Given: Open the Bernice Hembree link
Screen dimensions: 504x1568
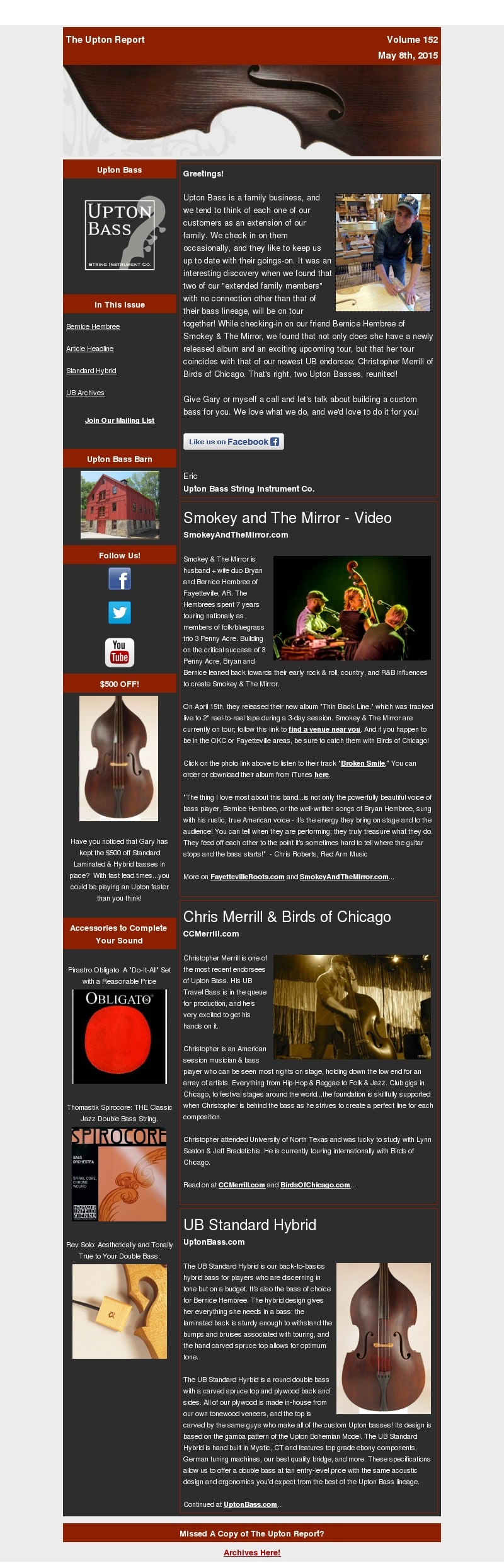Looking at the screenshot, I should coord(93,326).
